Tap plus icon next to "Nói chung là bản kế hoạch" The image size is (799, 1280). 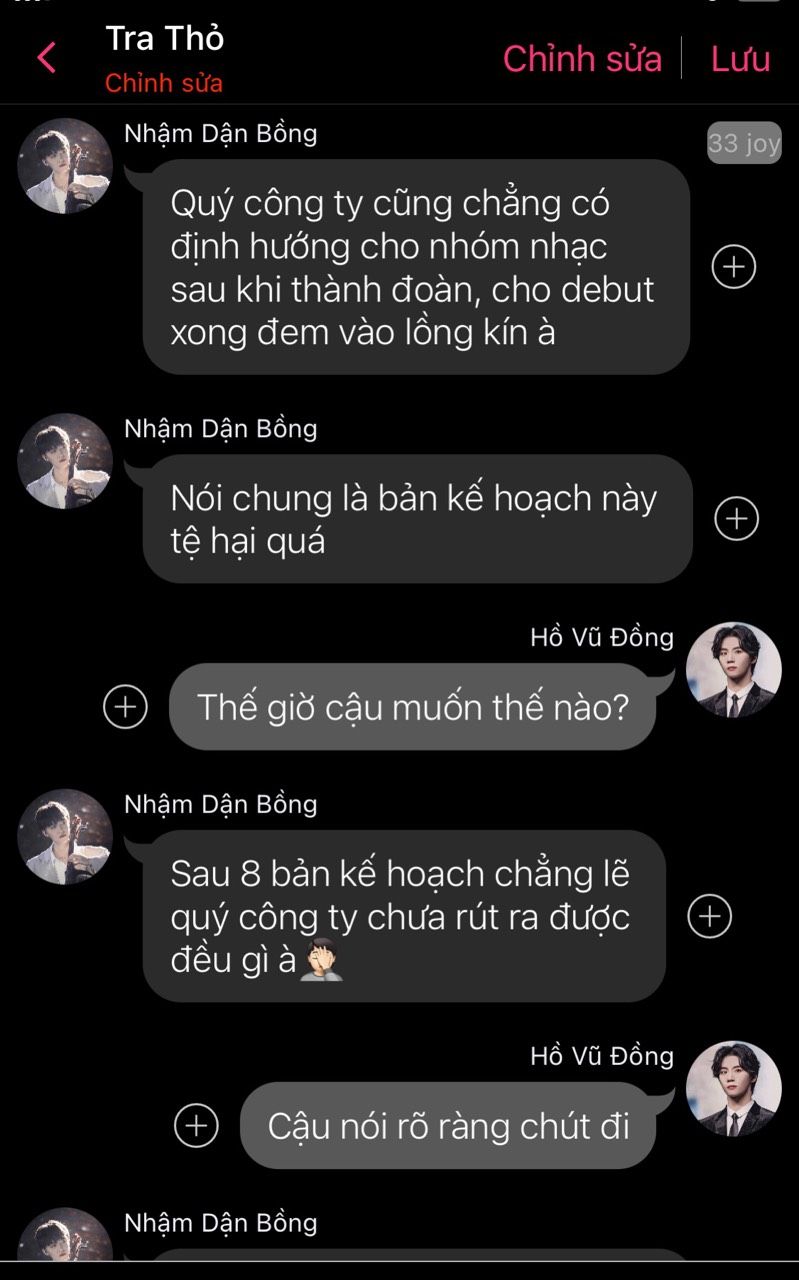coord(737,519)
